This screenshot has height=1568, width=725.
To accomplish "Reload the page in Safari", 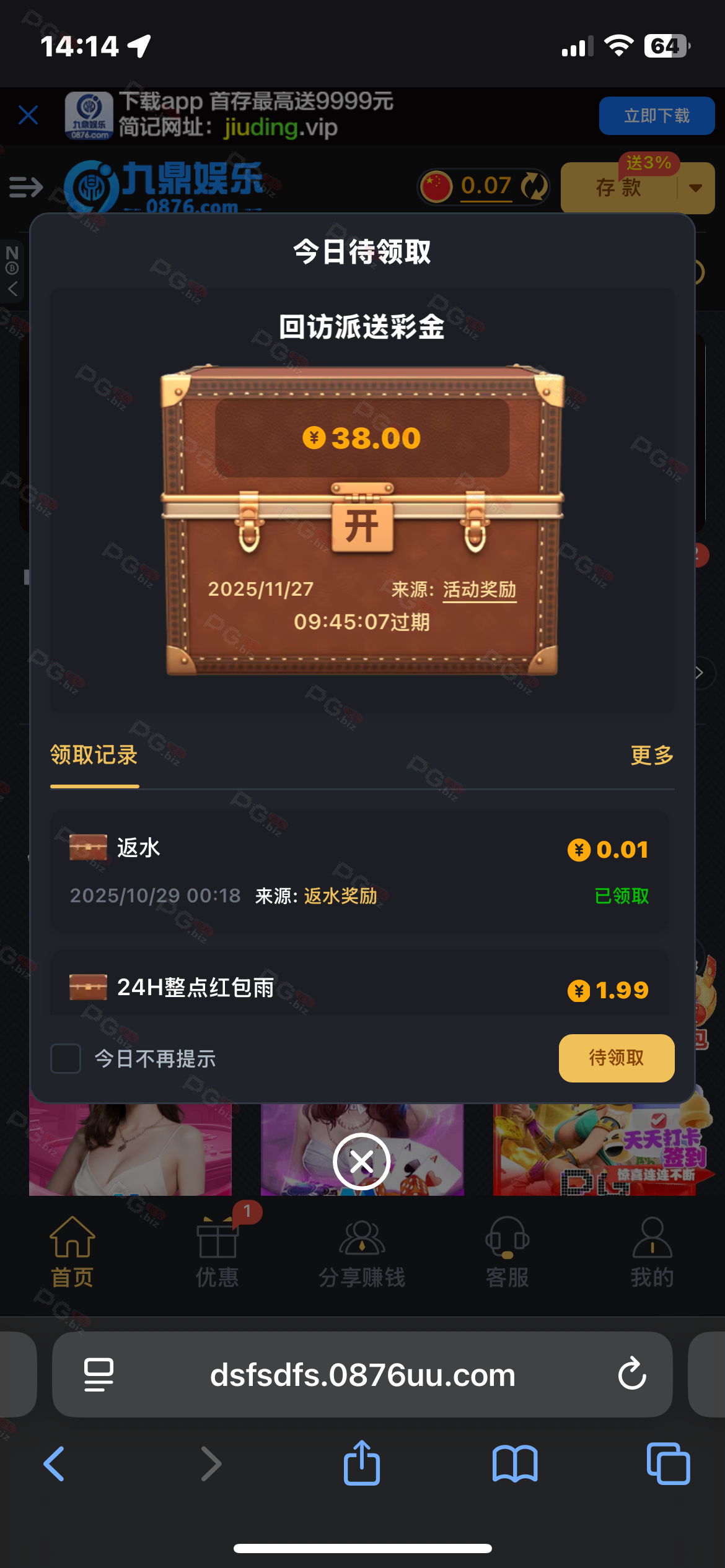I will point(632,1374).
